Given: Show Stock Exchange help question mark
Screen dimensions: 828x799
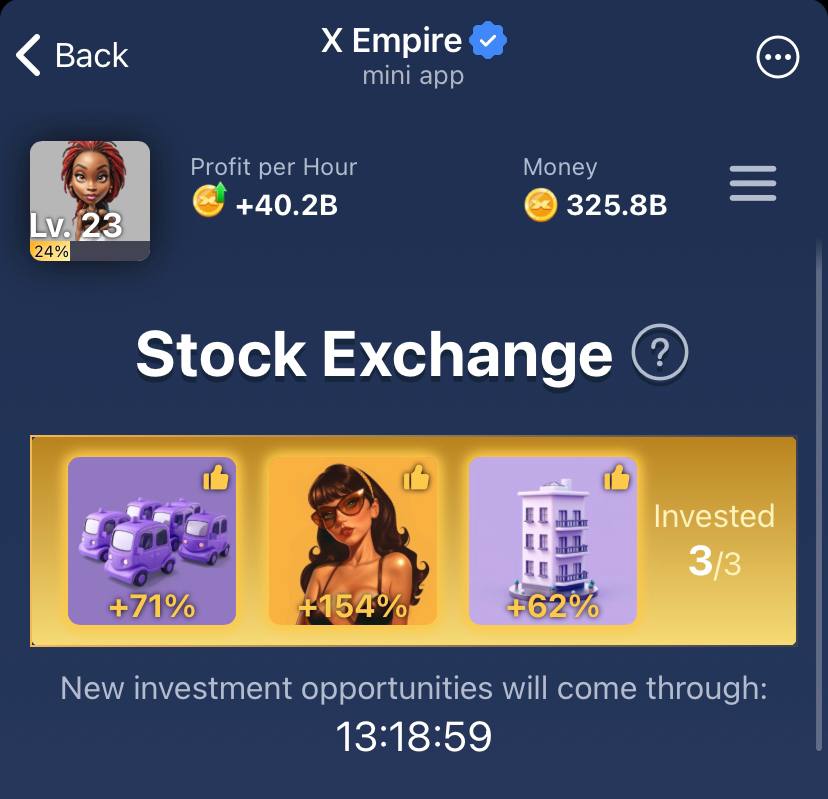Looking at the screenshot, I should pos(661,354).
